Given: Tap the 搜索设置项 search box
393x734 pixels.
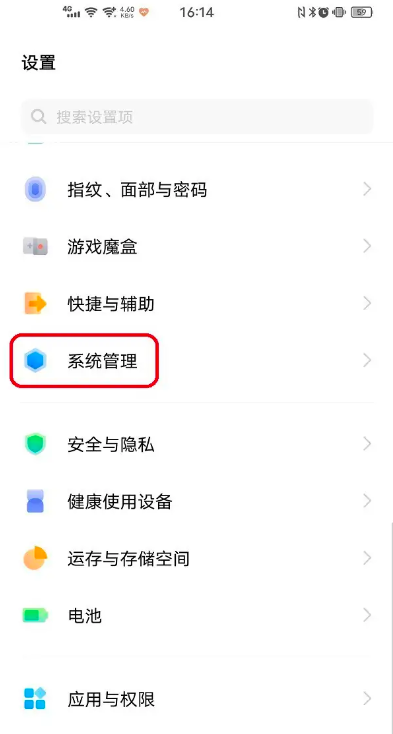Looking at the screenshot, I should pyautogui.click(x=197, y=117).
